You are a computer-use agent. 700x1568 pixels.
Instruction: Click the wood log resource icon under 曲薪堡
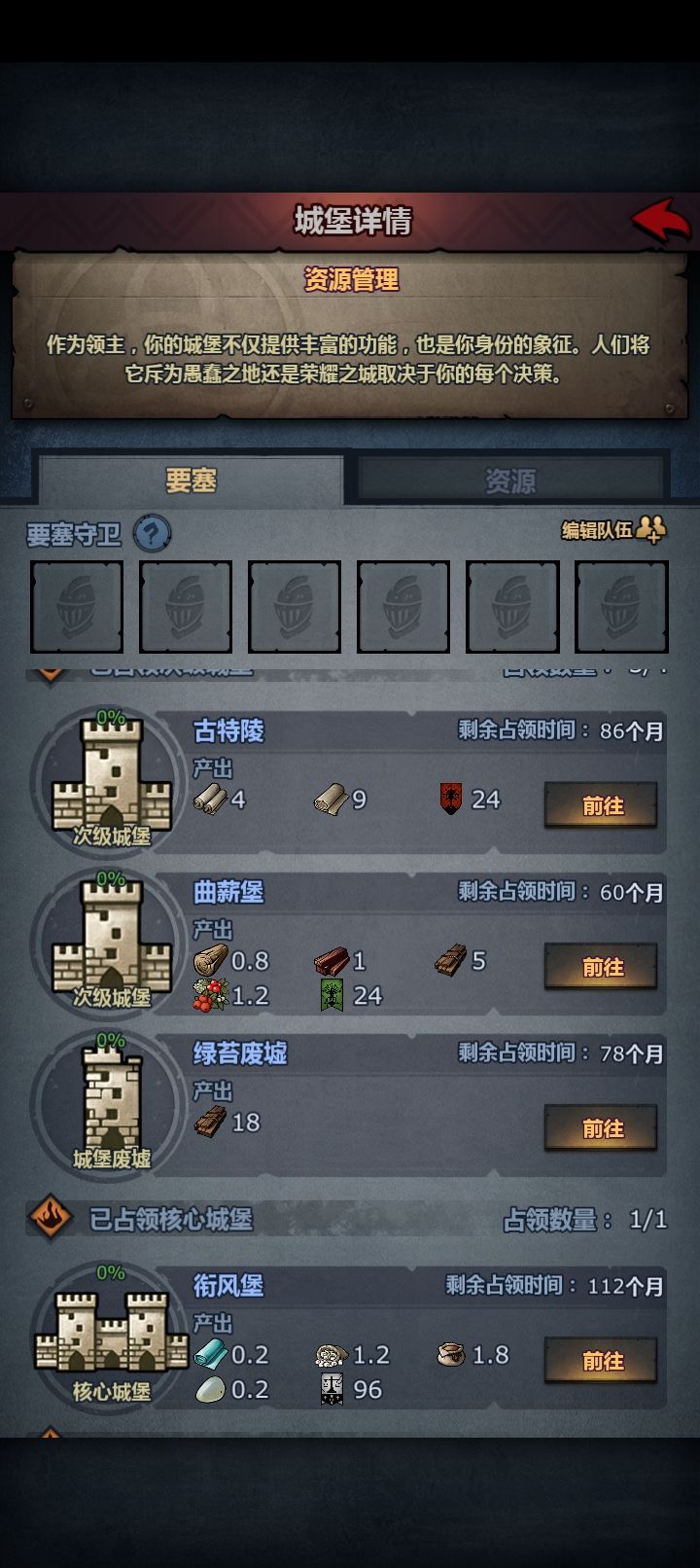209,960
